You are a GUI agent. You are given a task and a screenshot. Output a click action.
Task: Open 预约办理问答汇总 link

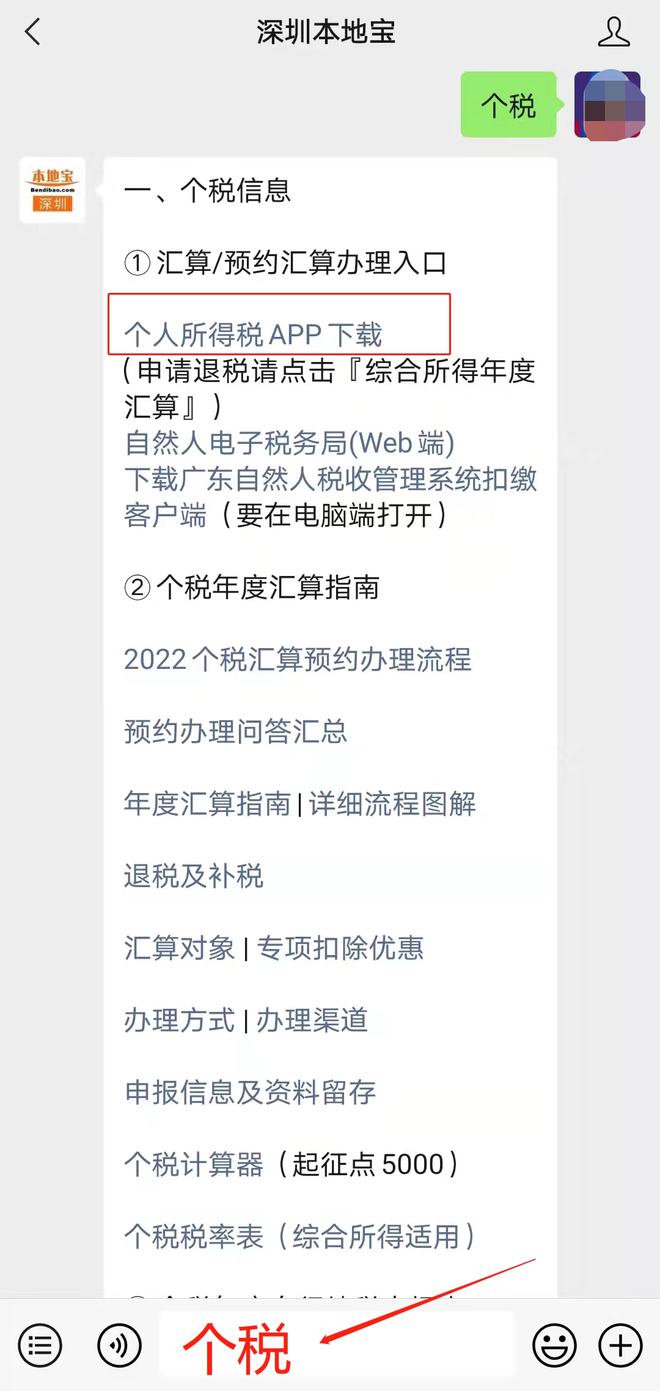235,732
